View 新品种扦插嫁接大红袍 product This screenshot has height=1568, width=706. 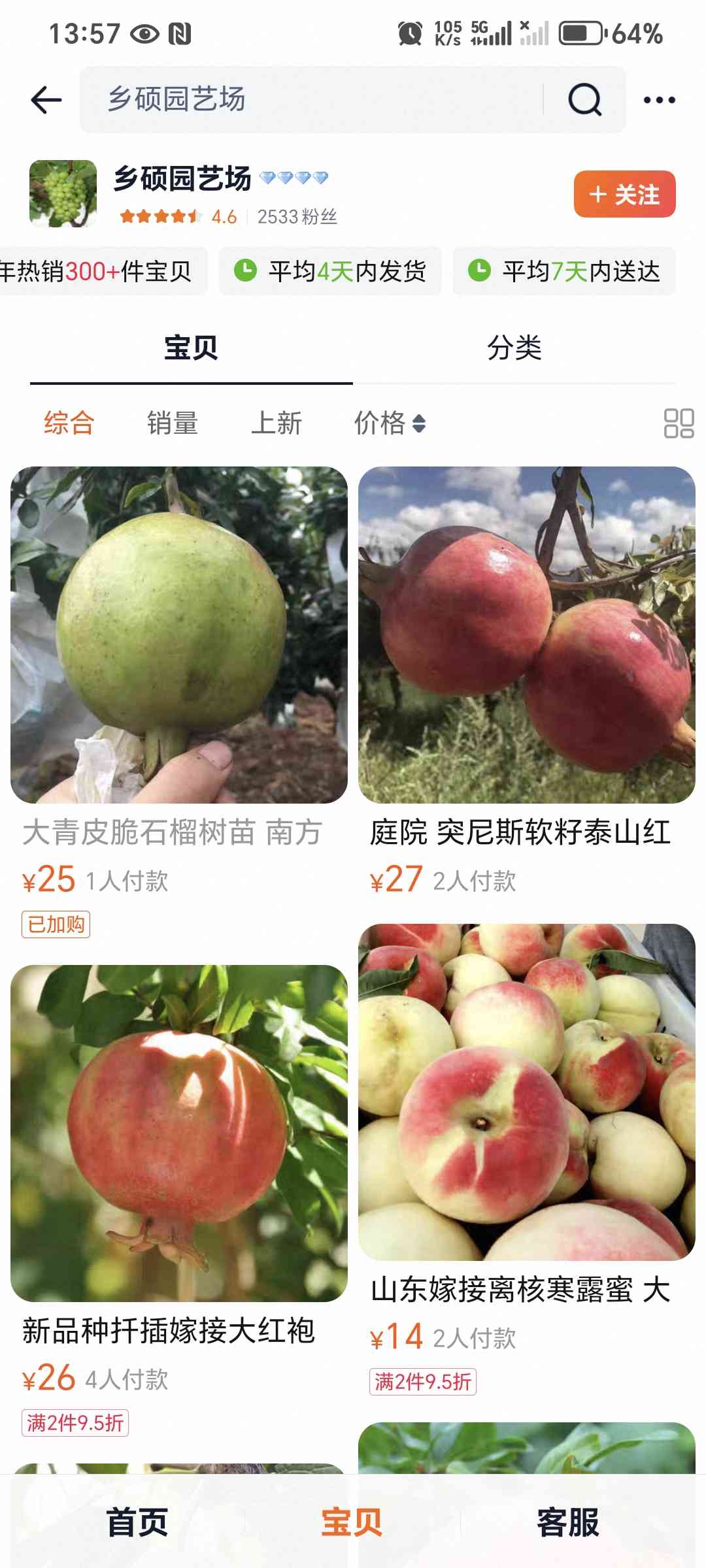[x=178, y=1134]
